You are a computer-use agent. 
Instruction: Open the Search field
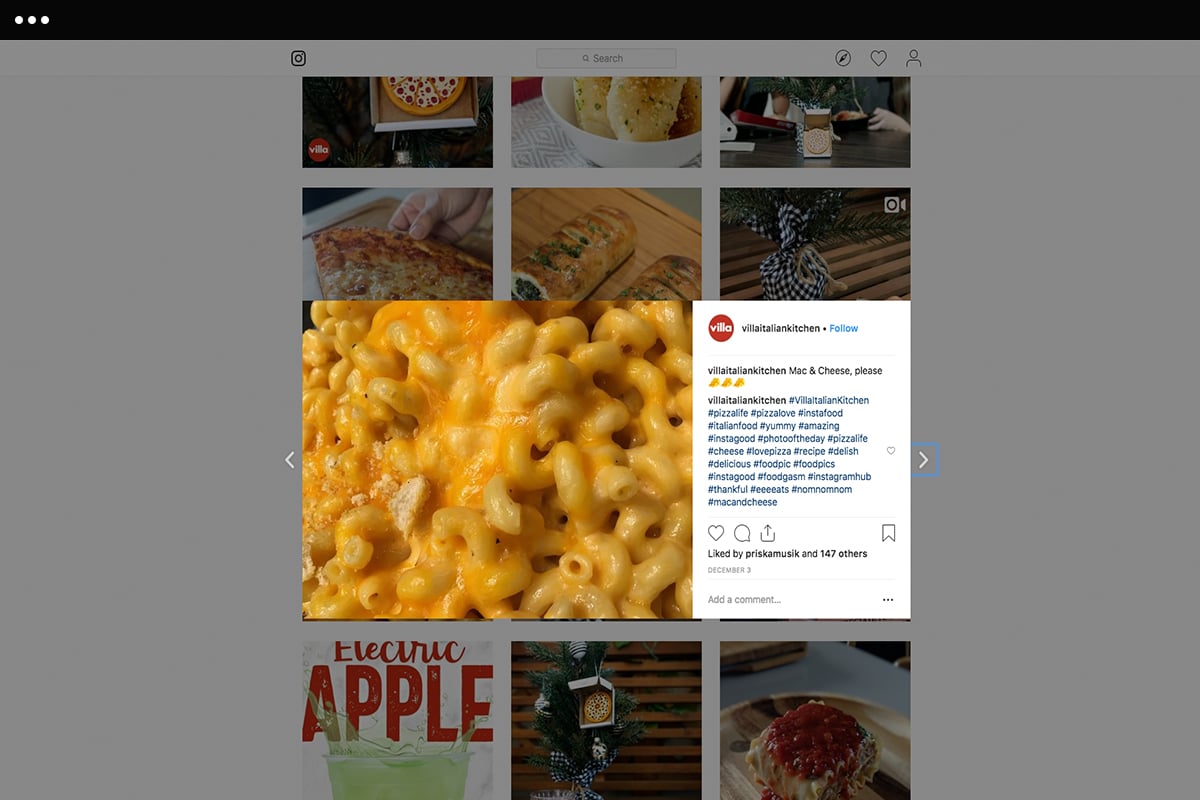pos(606,58)
